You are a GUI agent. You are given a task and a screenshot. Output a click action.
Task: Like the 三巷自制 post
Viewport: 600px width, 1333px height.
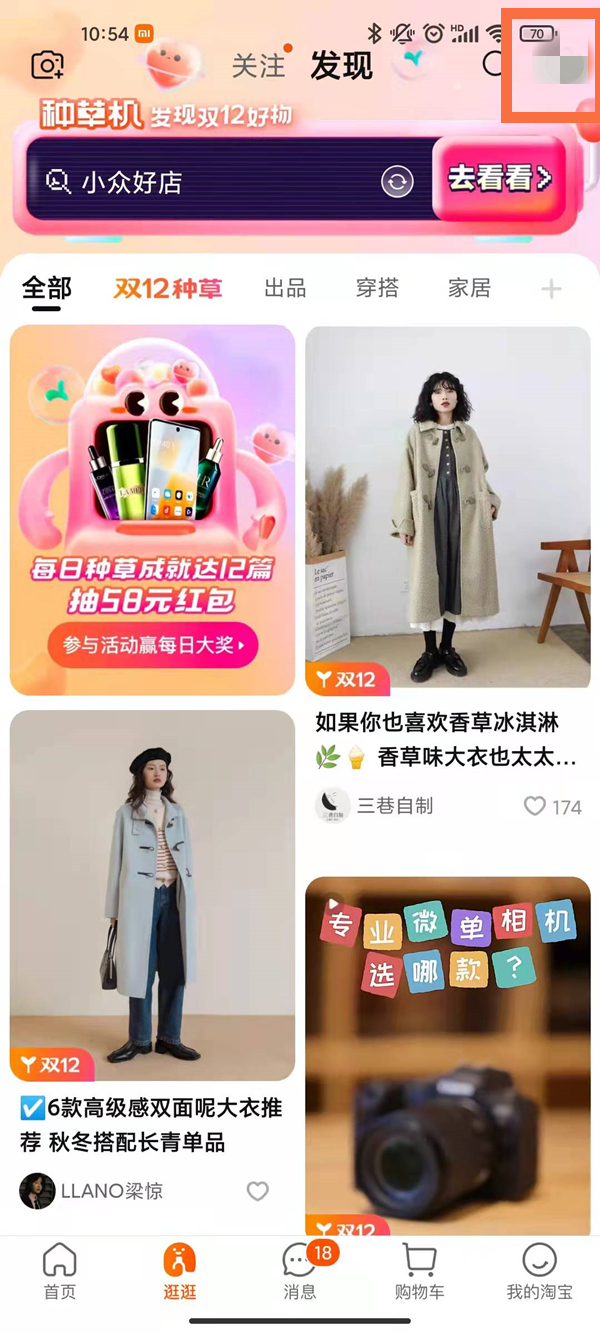(536, 806)
